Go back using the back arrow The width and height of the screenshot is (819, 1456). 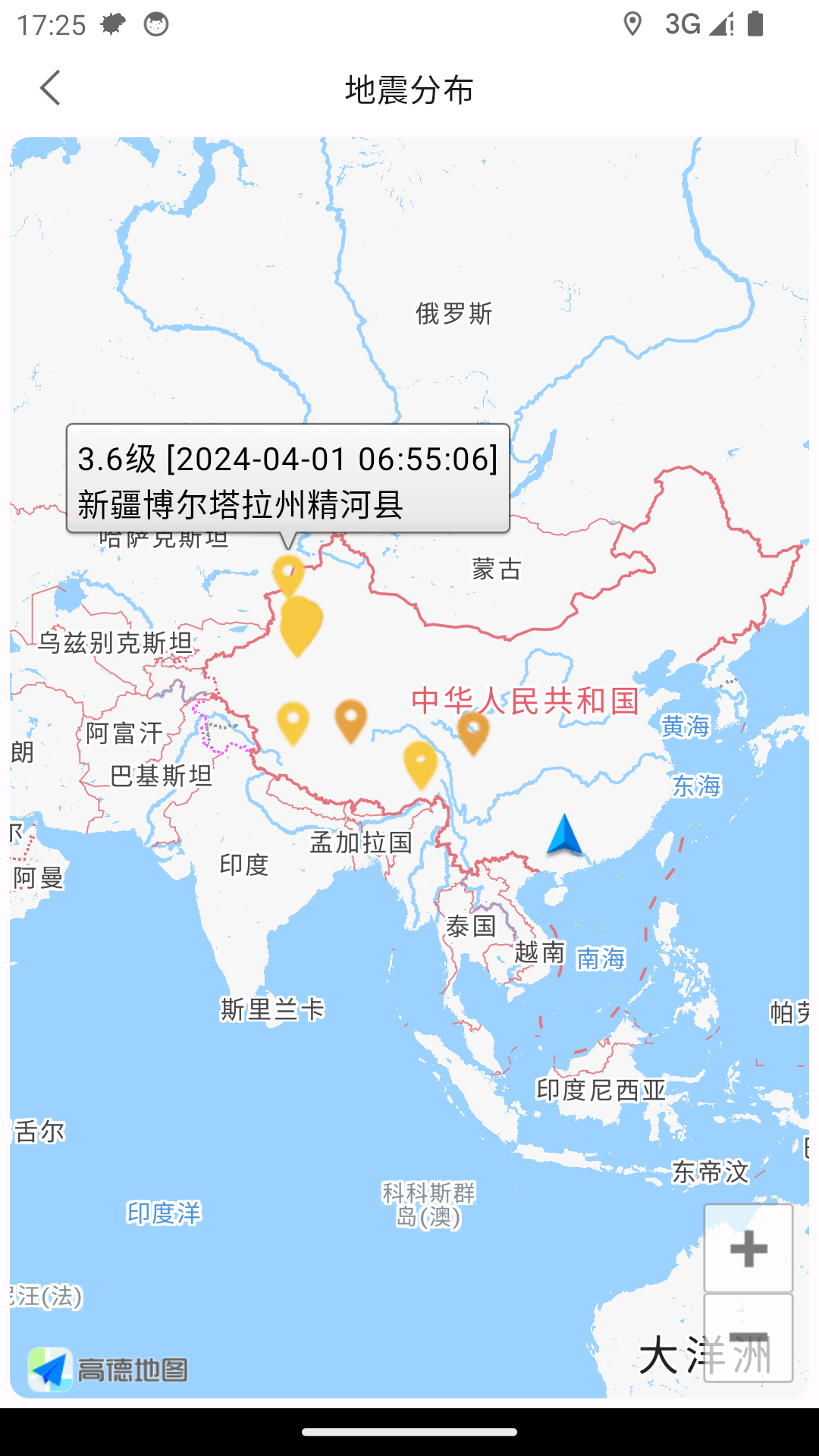50,88
